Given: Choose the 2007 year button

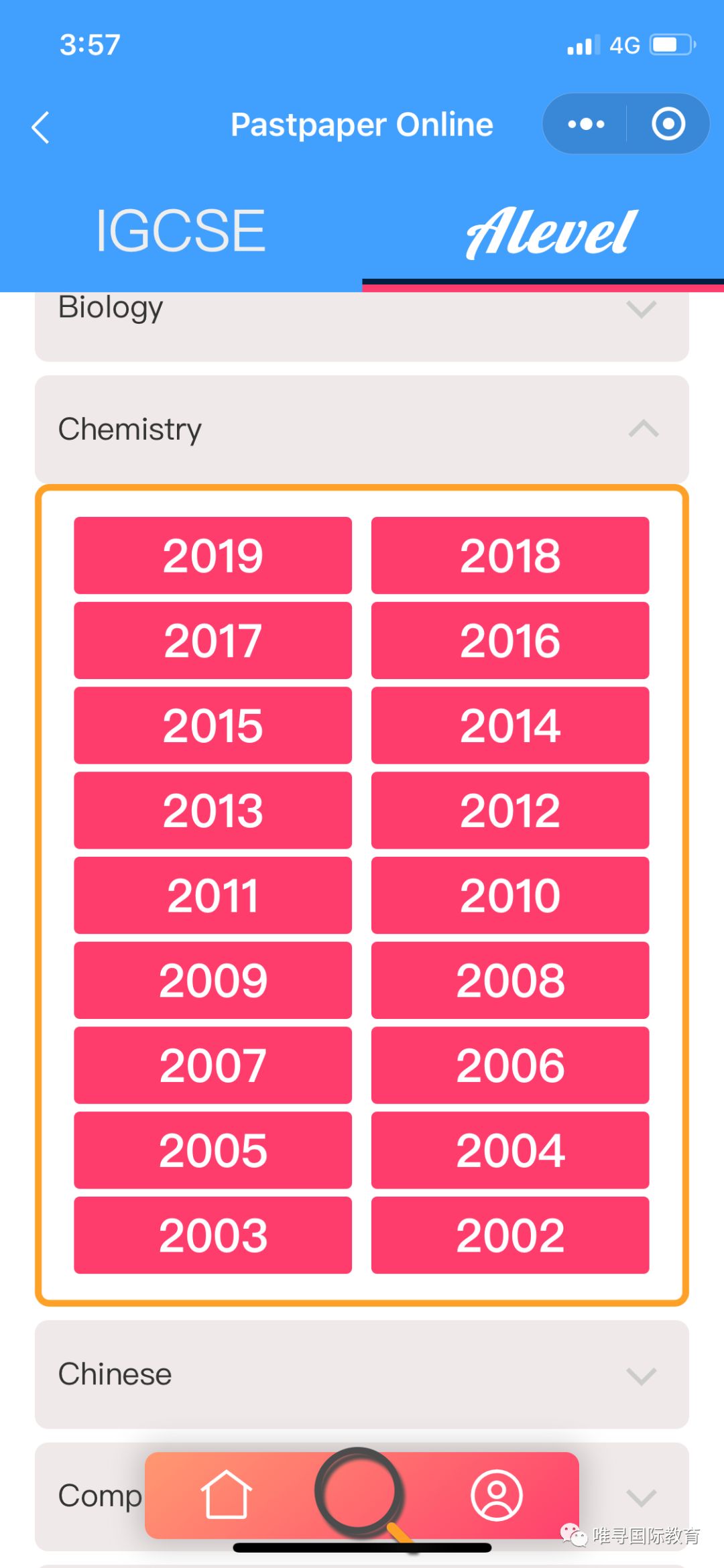Looking at the screenshot, I should pyautogui.click(x=213, y=1065).
